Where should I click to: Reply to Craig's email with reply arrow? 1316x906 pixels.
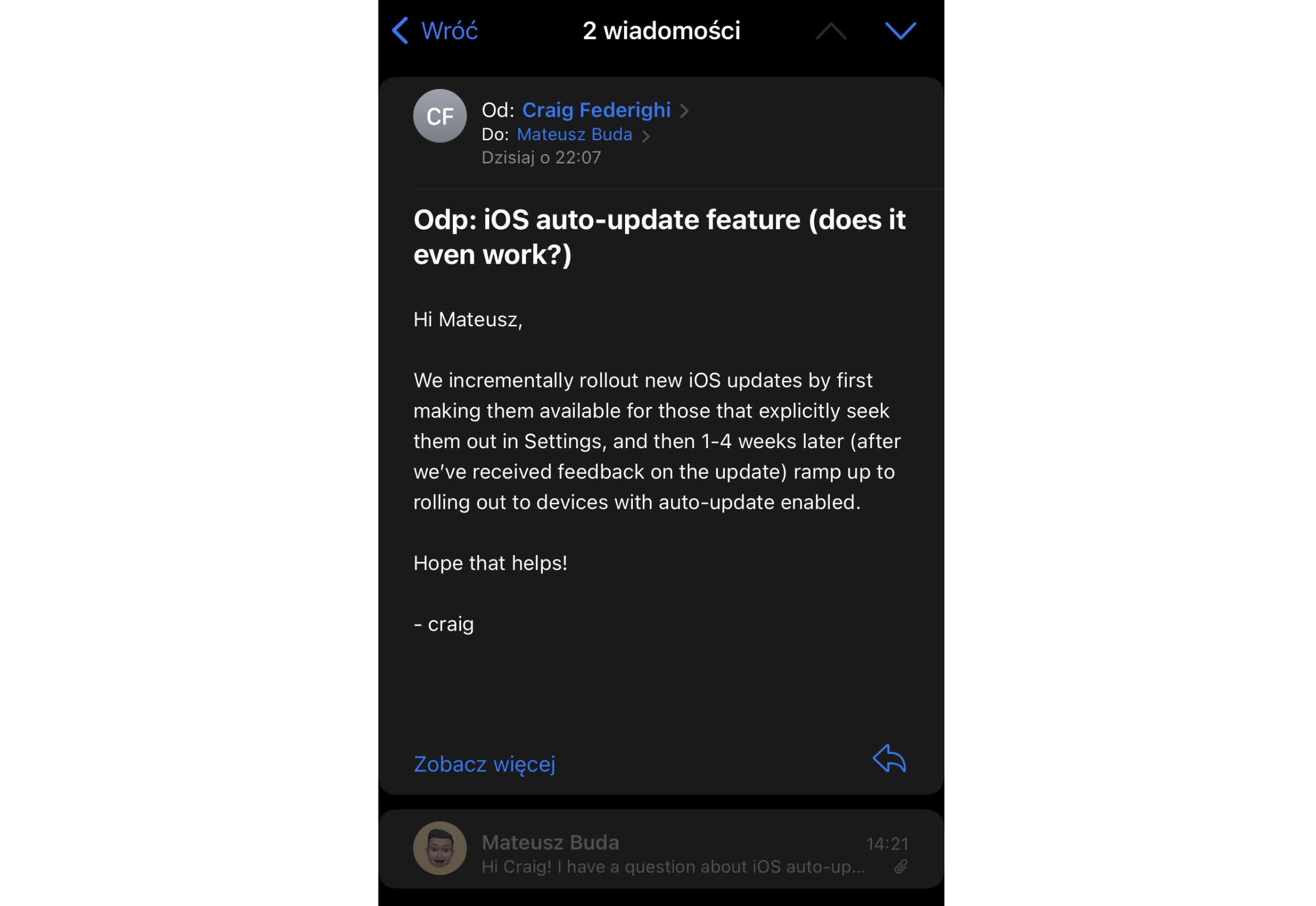pos(889,760)
